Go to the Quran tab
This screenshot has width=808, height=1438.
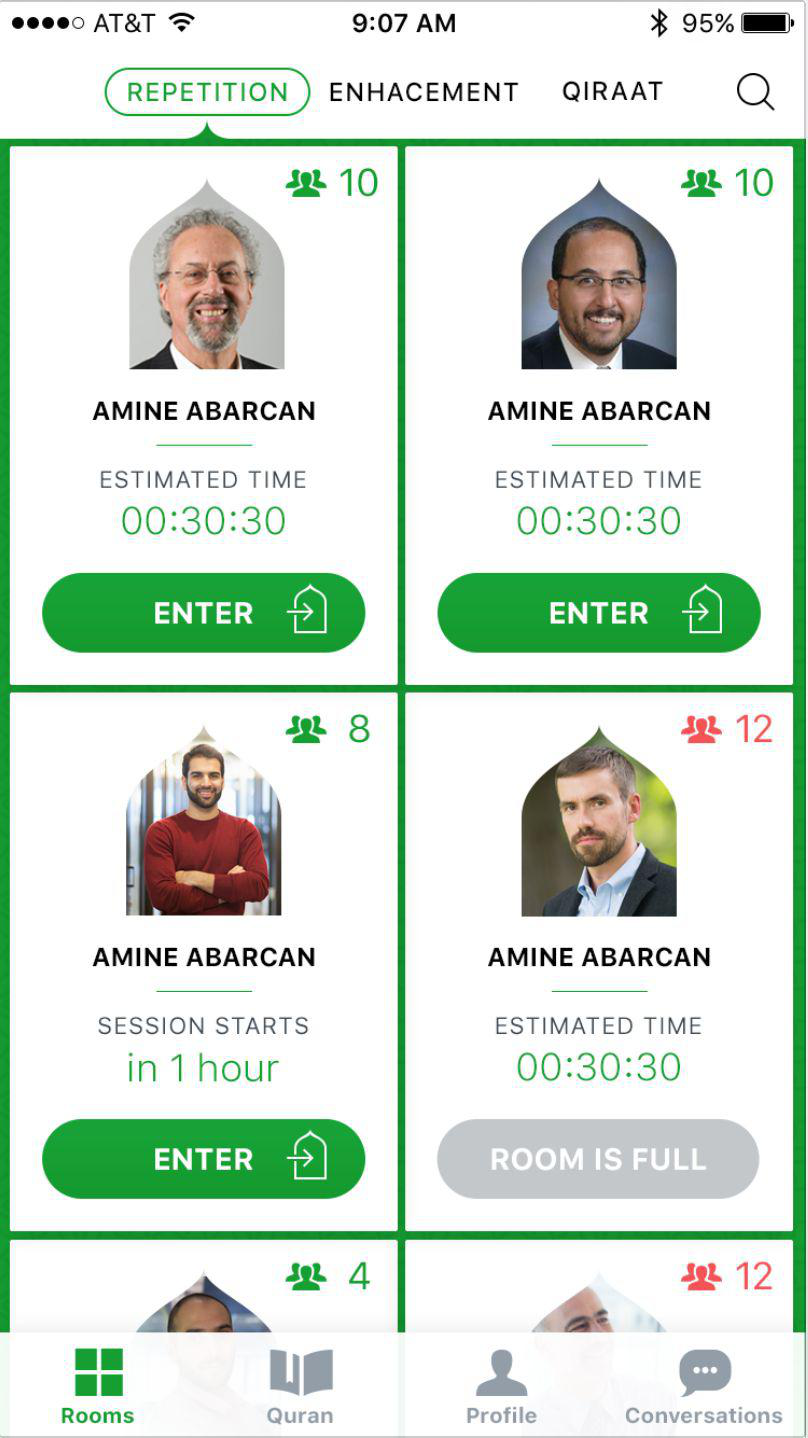300,1386
